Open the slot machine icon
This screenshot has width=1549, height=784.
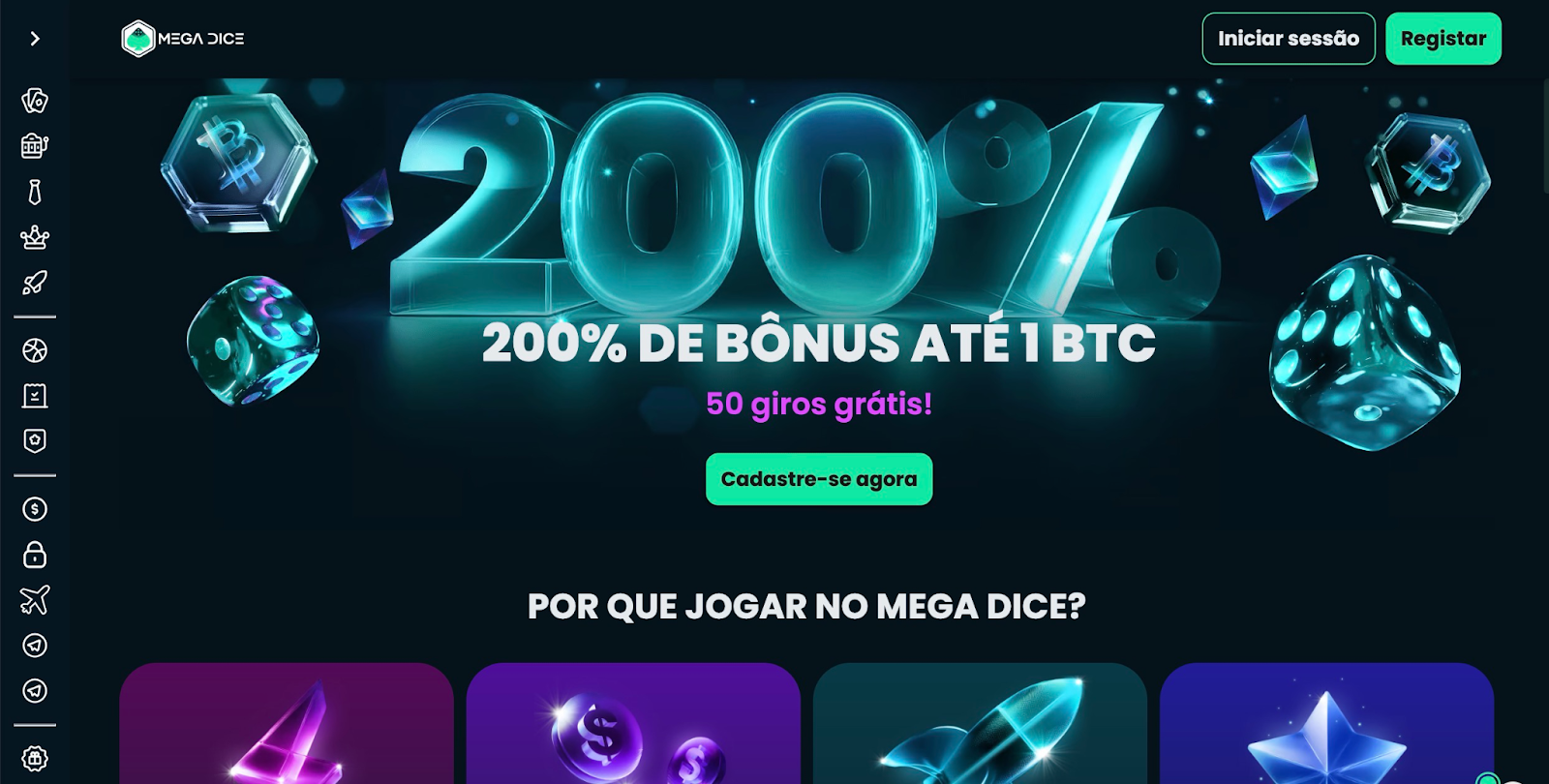click(x=35, y=146)
